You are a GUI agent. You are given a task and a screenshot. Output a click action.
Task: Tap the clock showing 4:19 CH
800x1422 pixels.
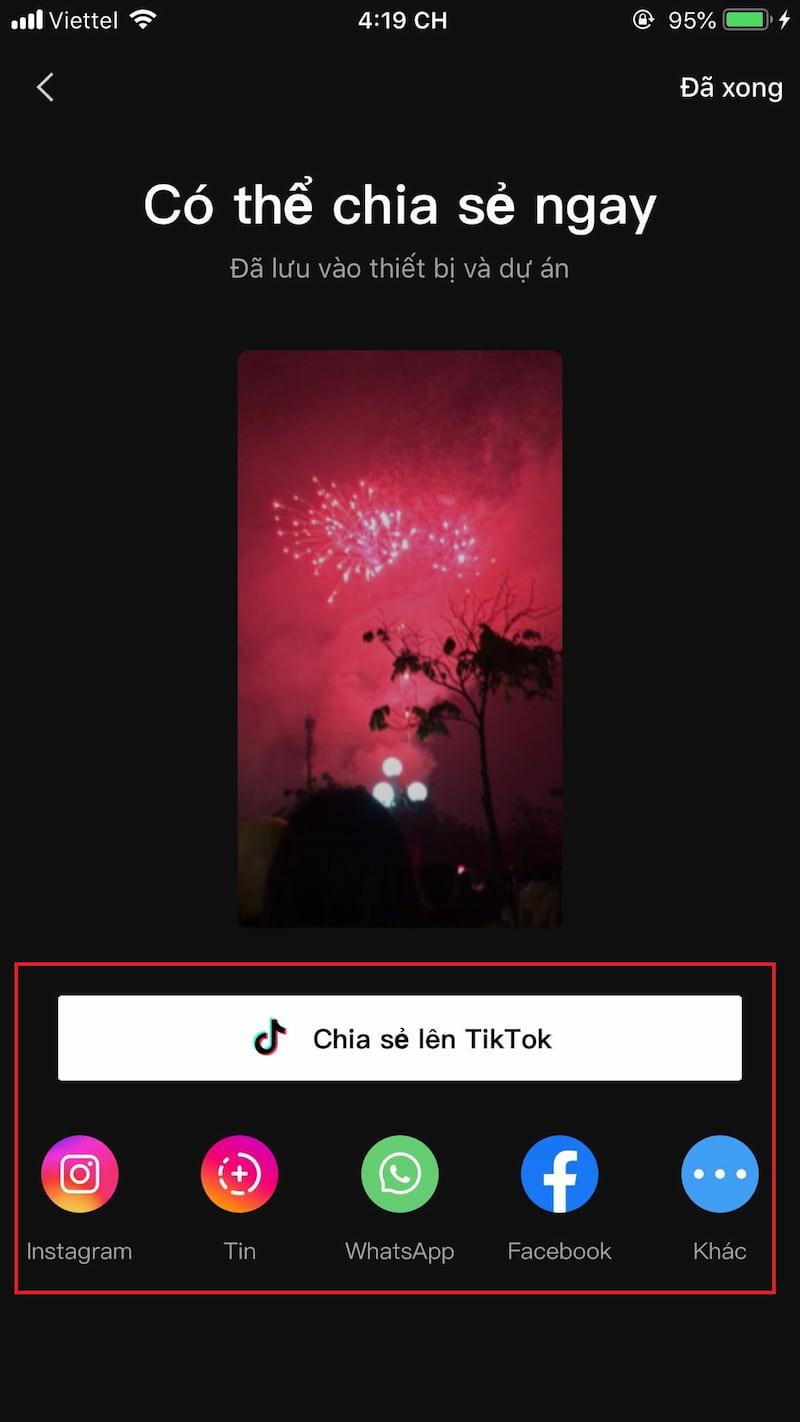pyautogui.click(x=402, y=20)
